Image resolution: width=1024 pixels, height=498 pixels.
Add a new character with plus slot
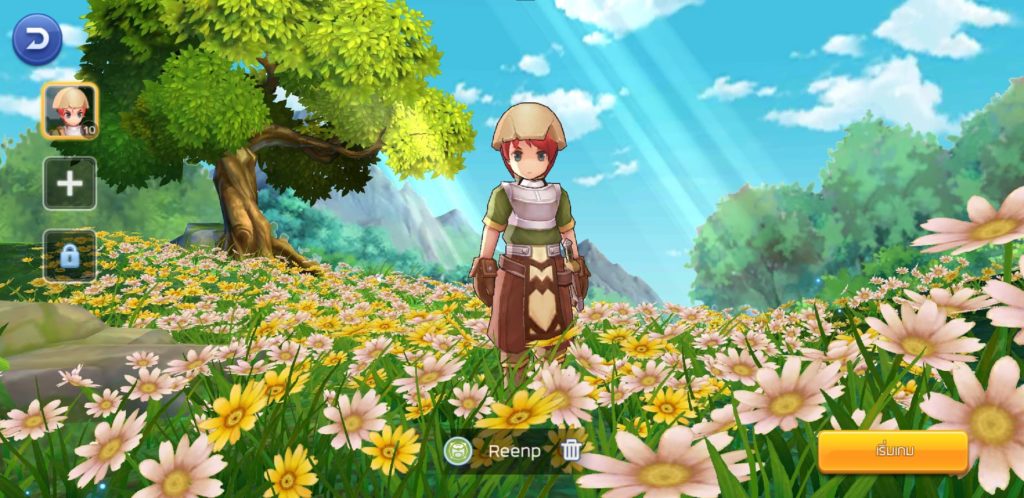pos(69,183)
